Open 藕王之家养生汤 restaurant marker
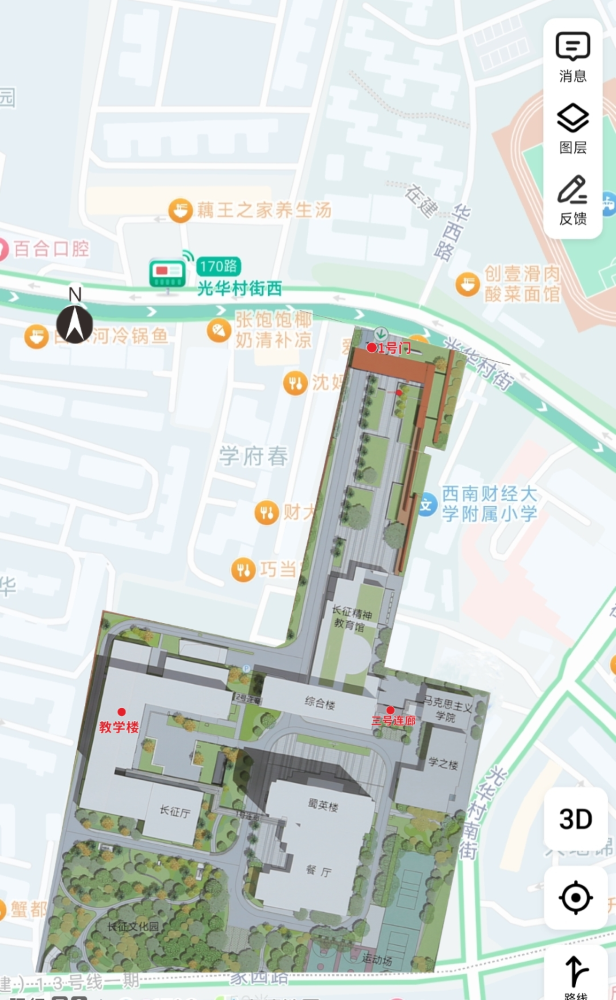616x1000 pixels. click(x=180, y=210)
